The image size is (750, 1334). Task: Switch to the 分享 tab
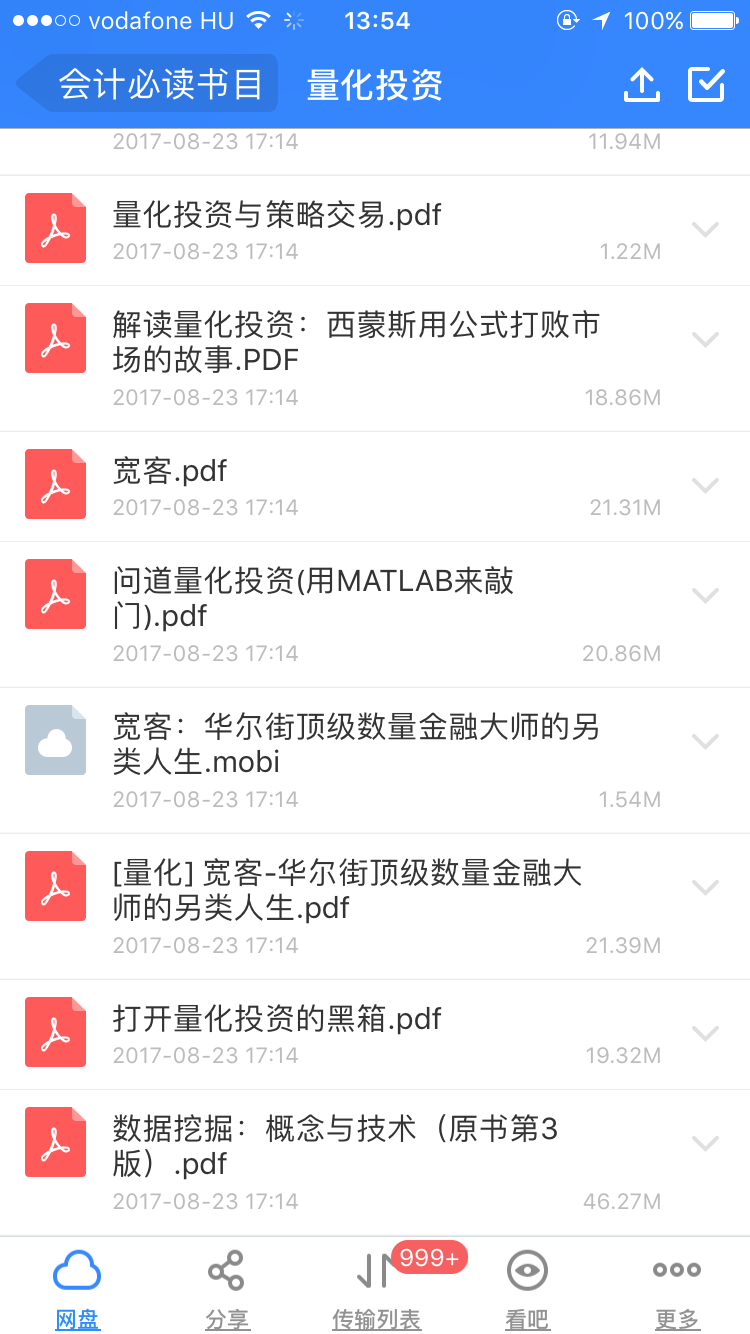click(x=227, y=1286)
